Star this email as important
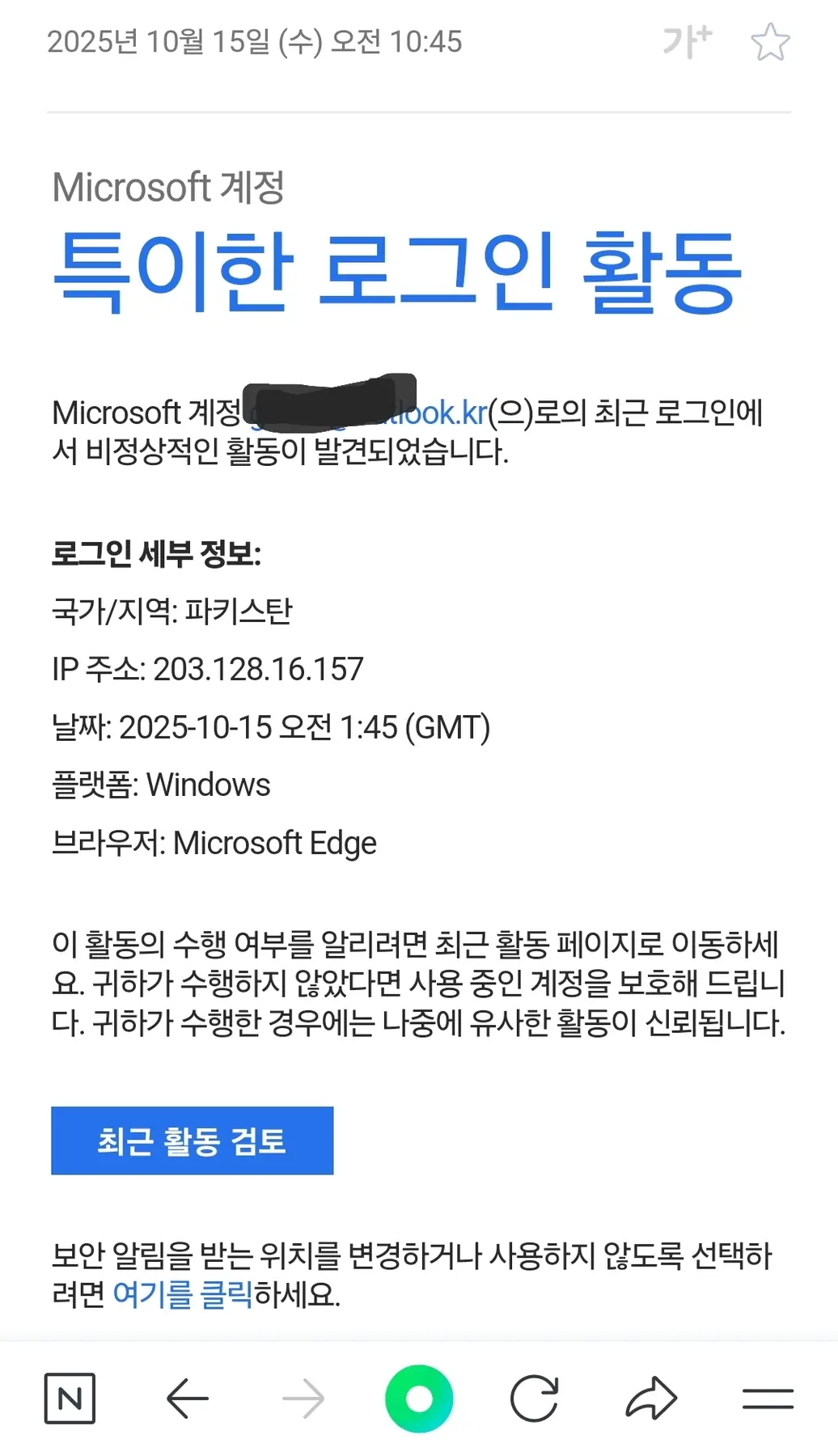Screen dimensions: 838x1456 pyautogui.click(x=769, y=42)
